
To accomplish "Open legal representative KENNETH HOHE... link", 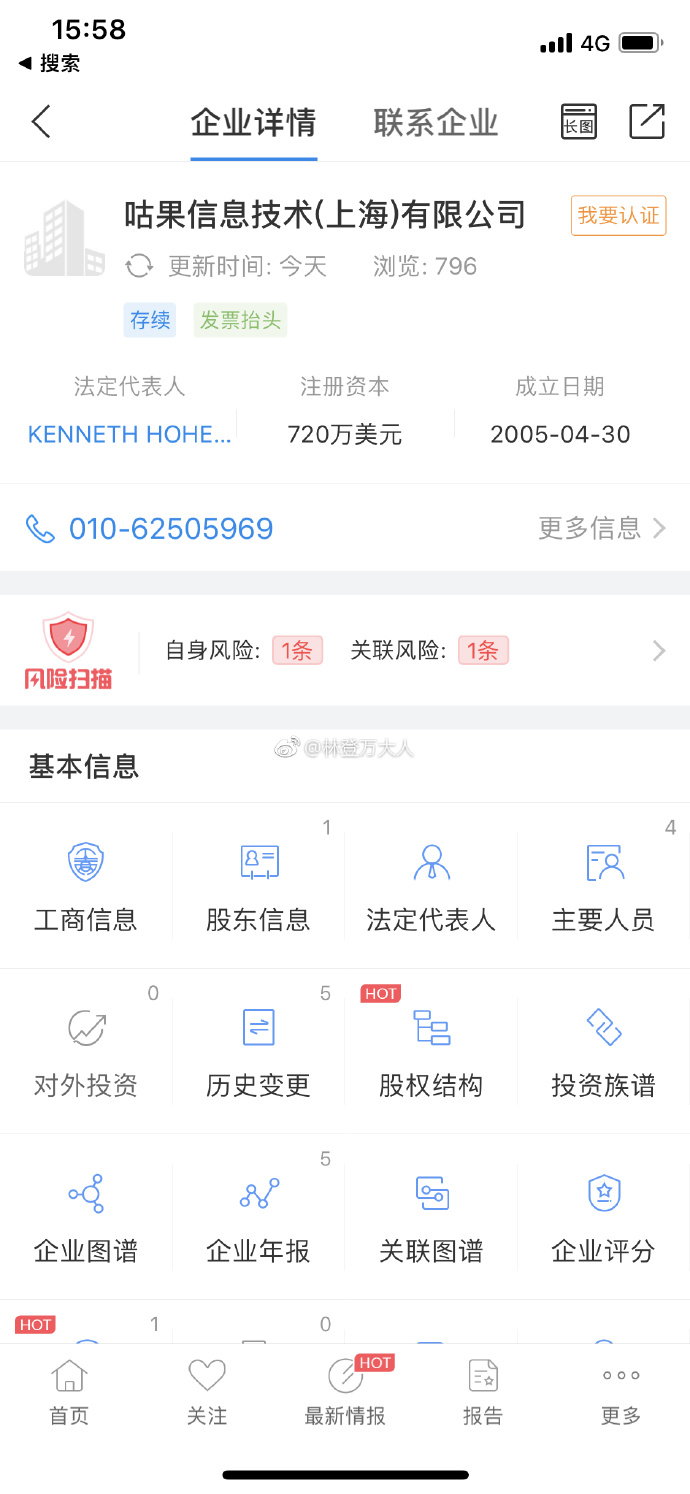I will 130,434.
